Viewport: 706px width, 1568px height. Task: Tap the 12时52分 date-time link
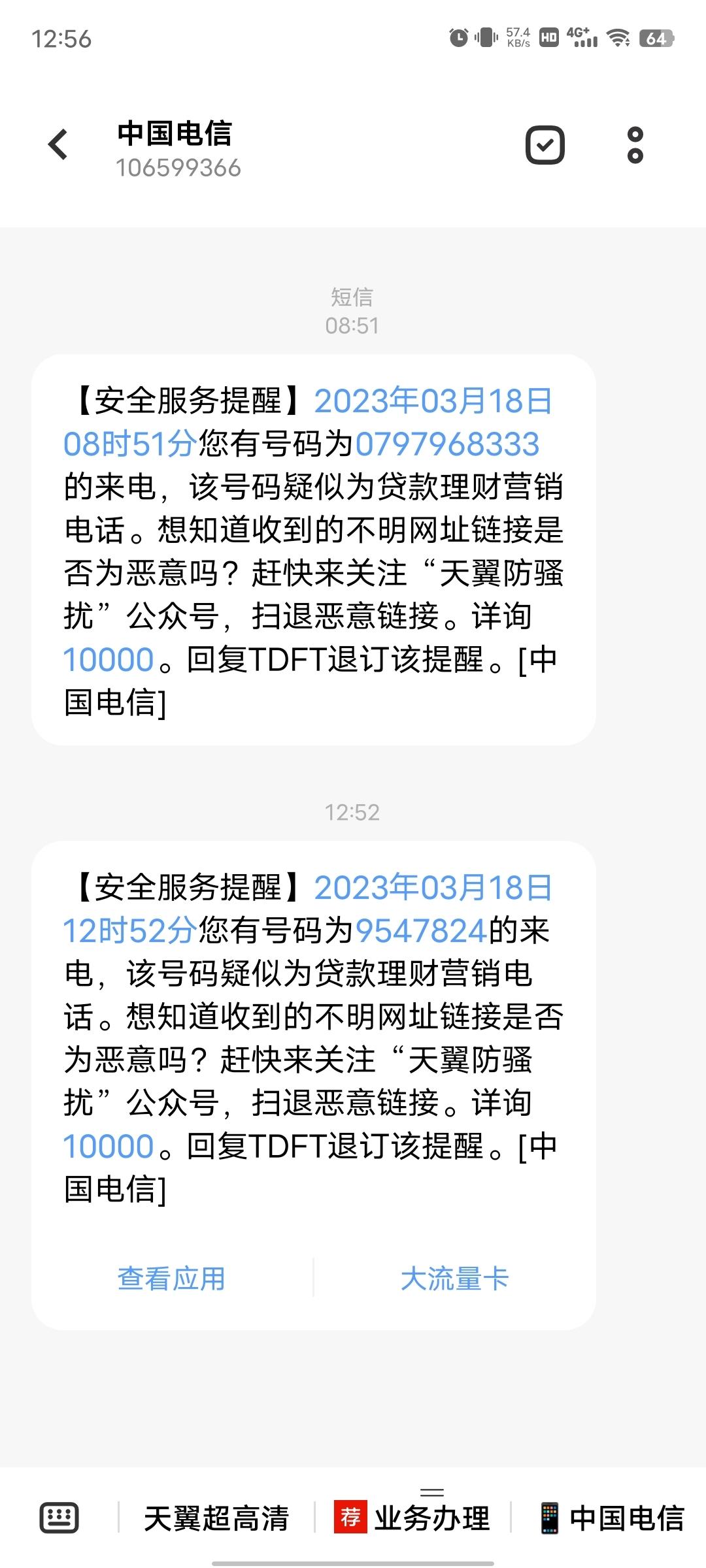(130, 930)
